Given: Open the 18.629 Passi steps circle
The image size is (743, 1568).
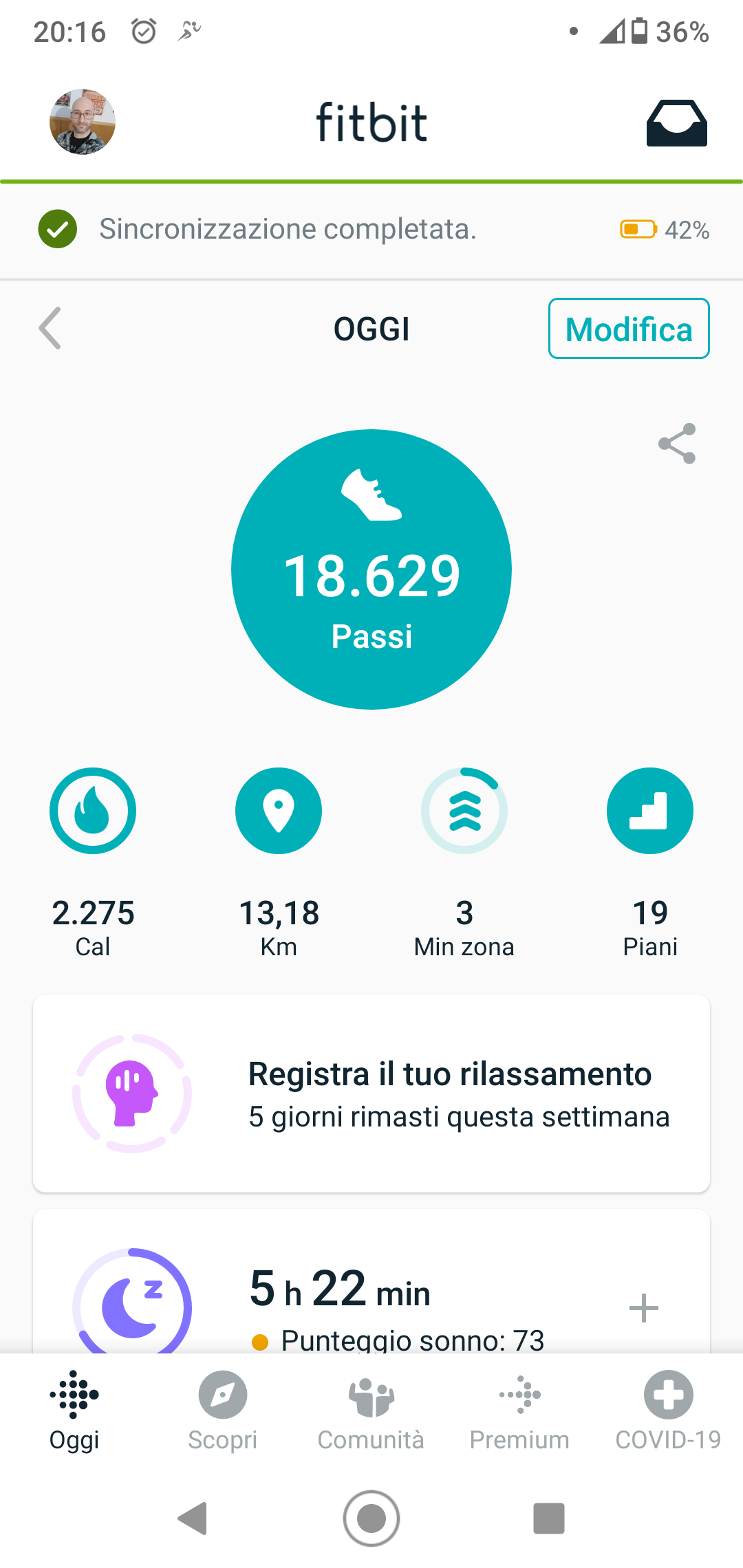Looking at the screenshot, I should pos(371,569).
